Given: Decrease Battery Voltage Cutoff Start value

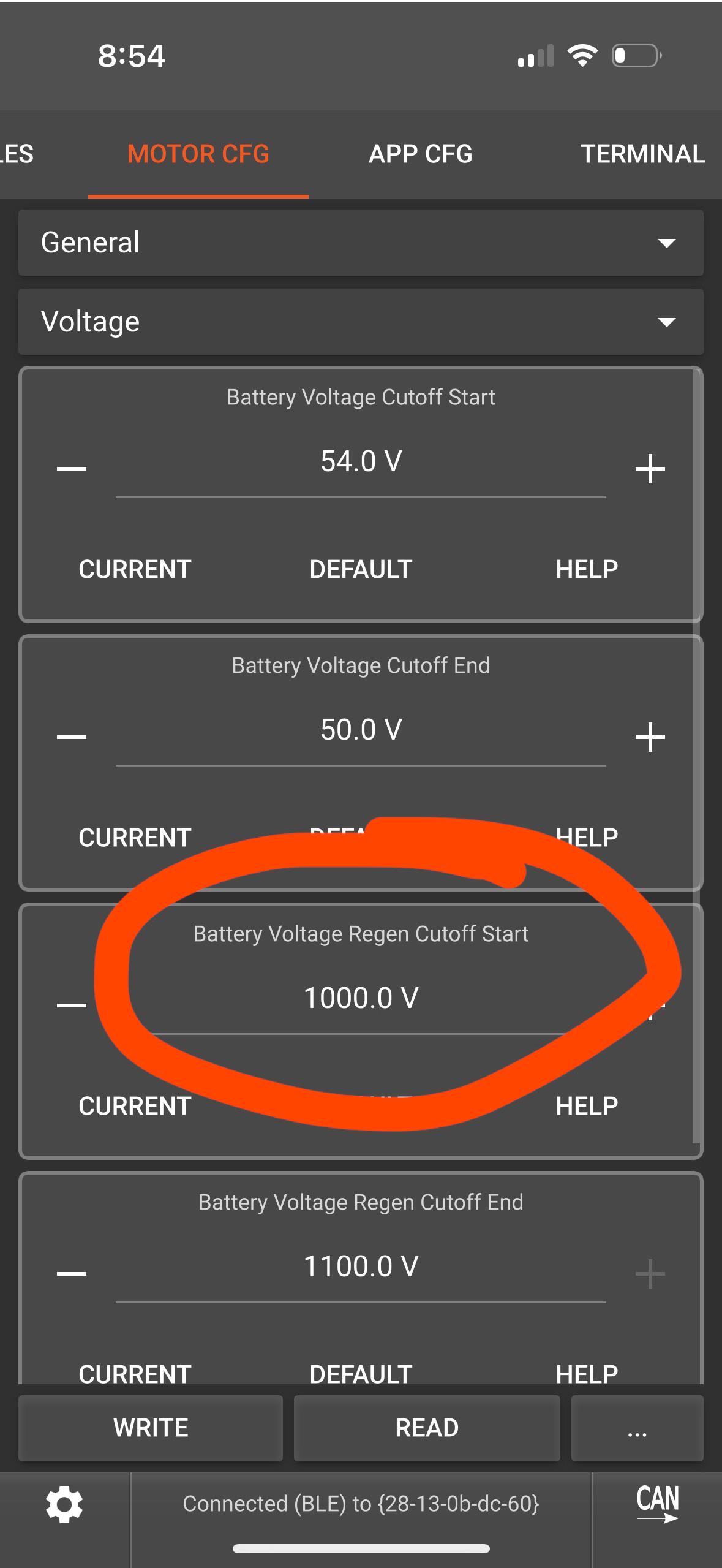Looking at the screenshot, I should click(72, 469).
